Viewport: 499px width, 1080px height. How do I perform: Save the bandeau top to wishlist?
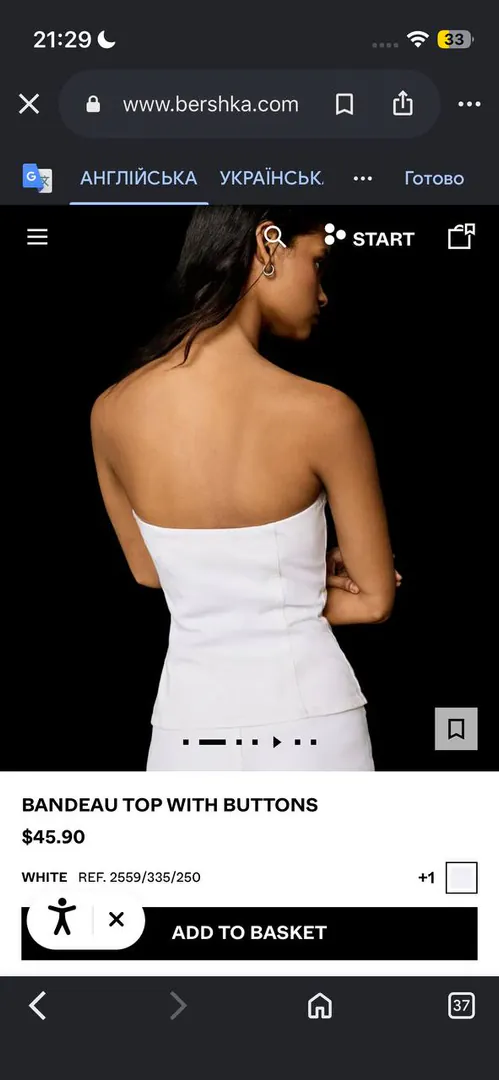tap(456, 729)
